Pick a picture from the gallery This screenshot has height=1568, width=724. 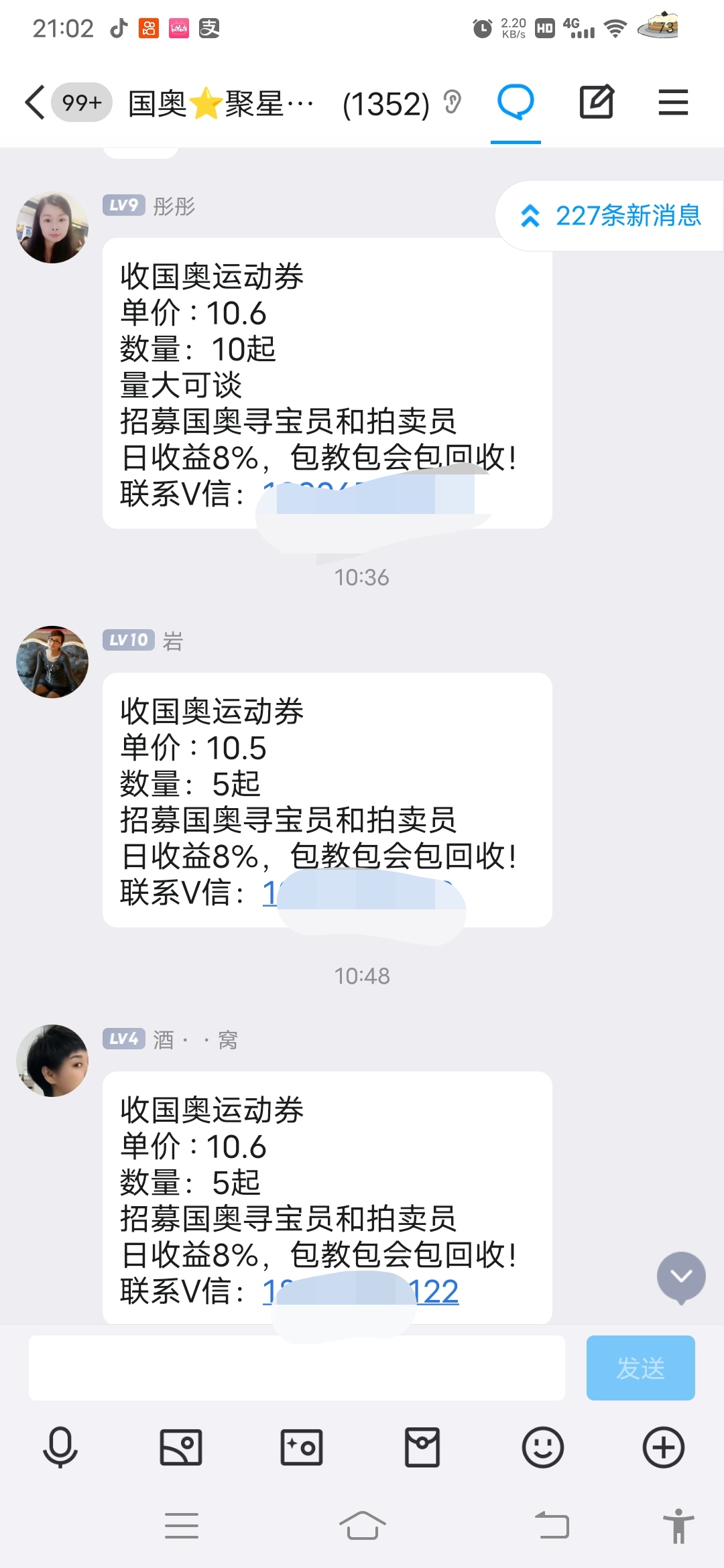(181, 1447)
